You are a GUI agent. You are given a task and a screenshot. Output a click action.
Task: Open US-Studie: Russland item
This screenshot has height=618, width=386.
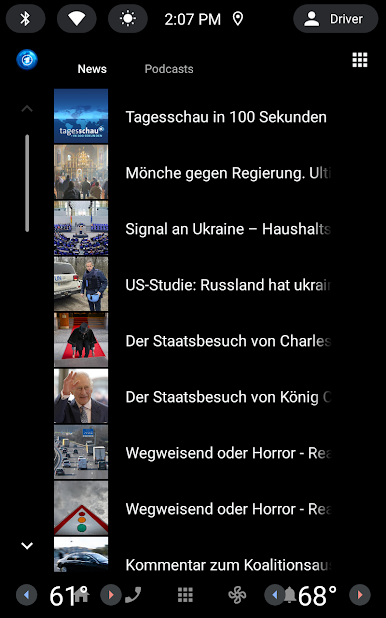192,284
